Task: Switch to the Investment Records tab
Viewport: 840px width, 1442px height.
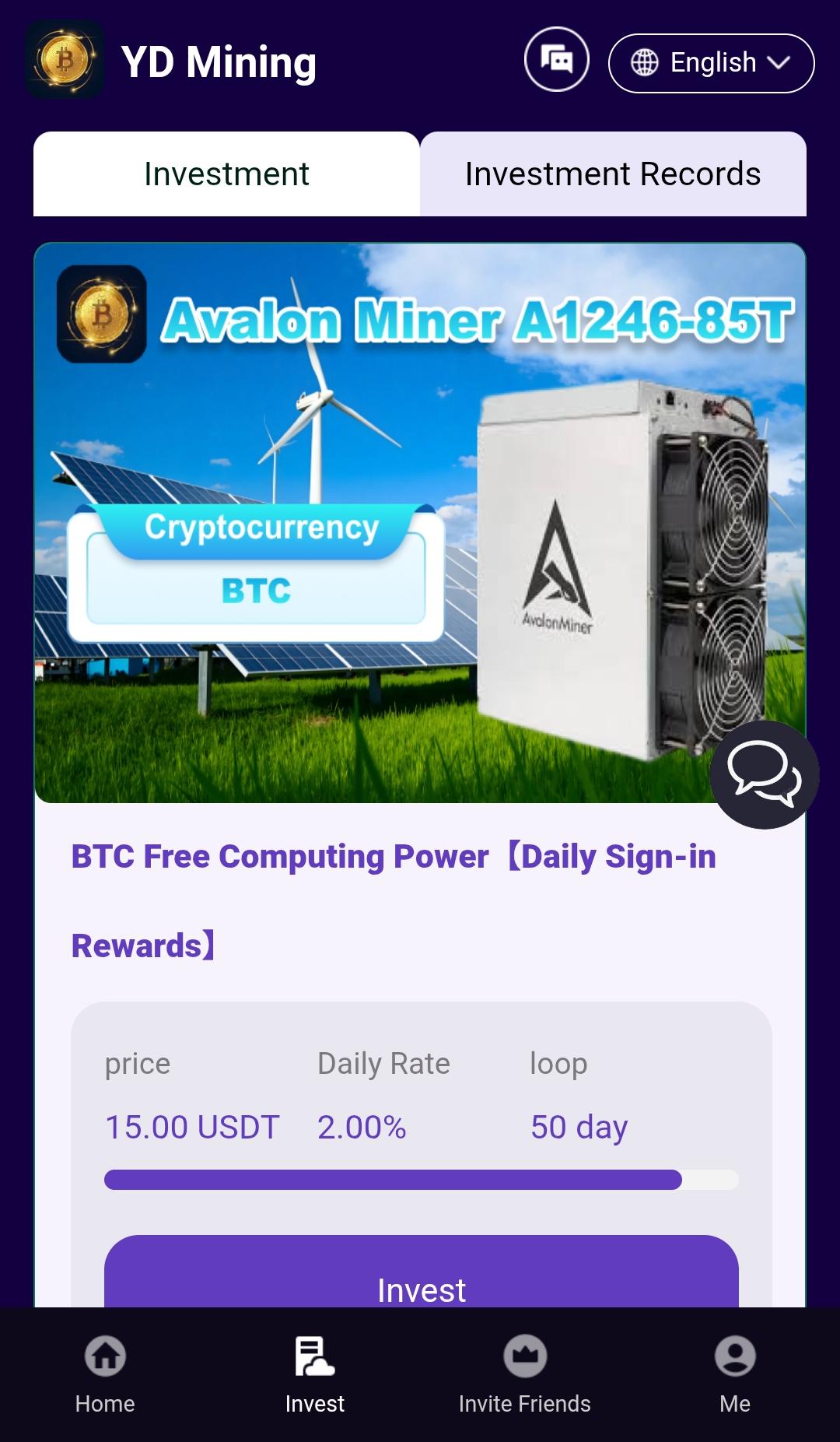Action: [x=612, y=174]
